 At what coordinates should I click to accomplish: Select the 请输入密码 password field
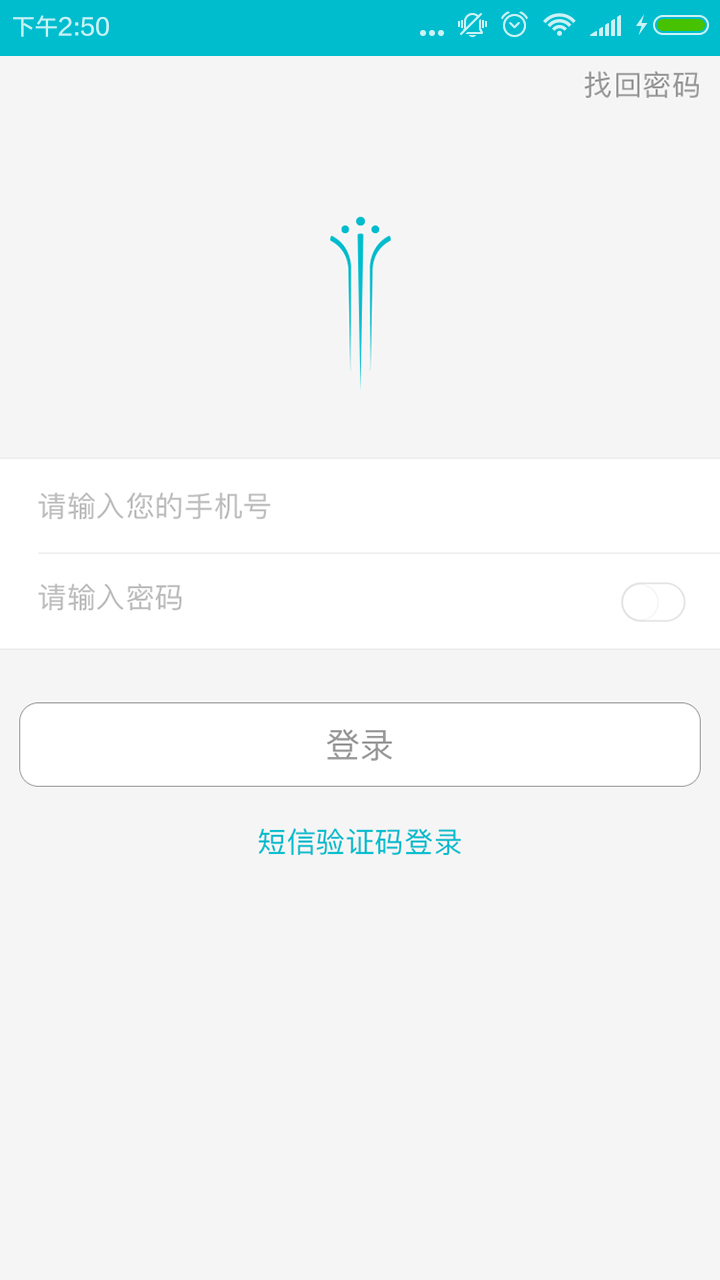point(300,600)
